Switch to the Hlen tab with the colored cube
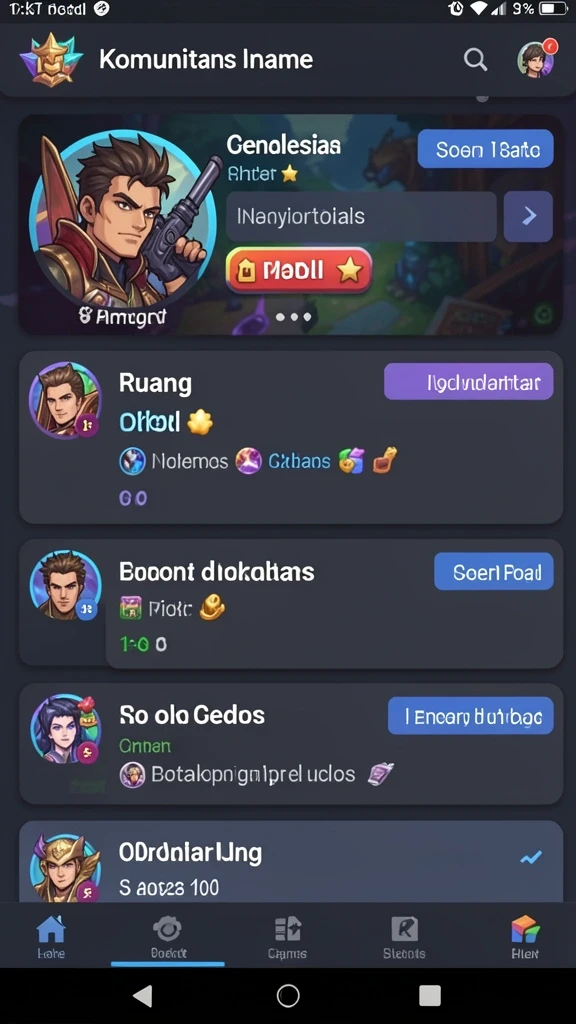 (525, 937)
